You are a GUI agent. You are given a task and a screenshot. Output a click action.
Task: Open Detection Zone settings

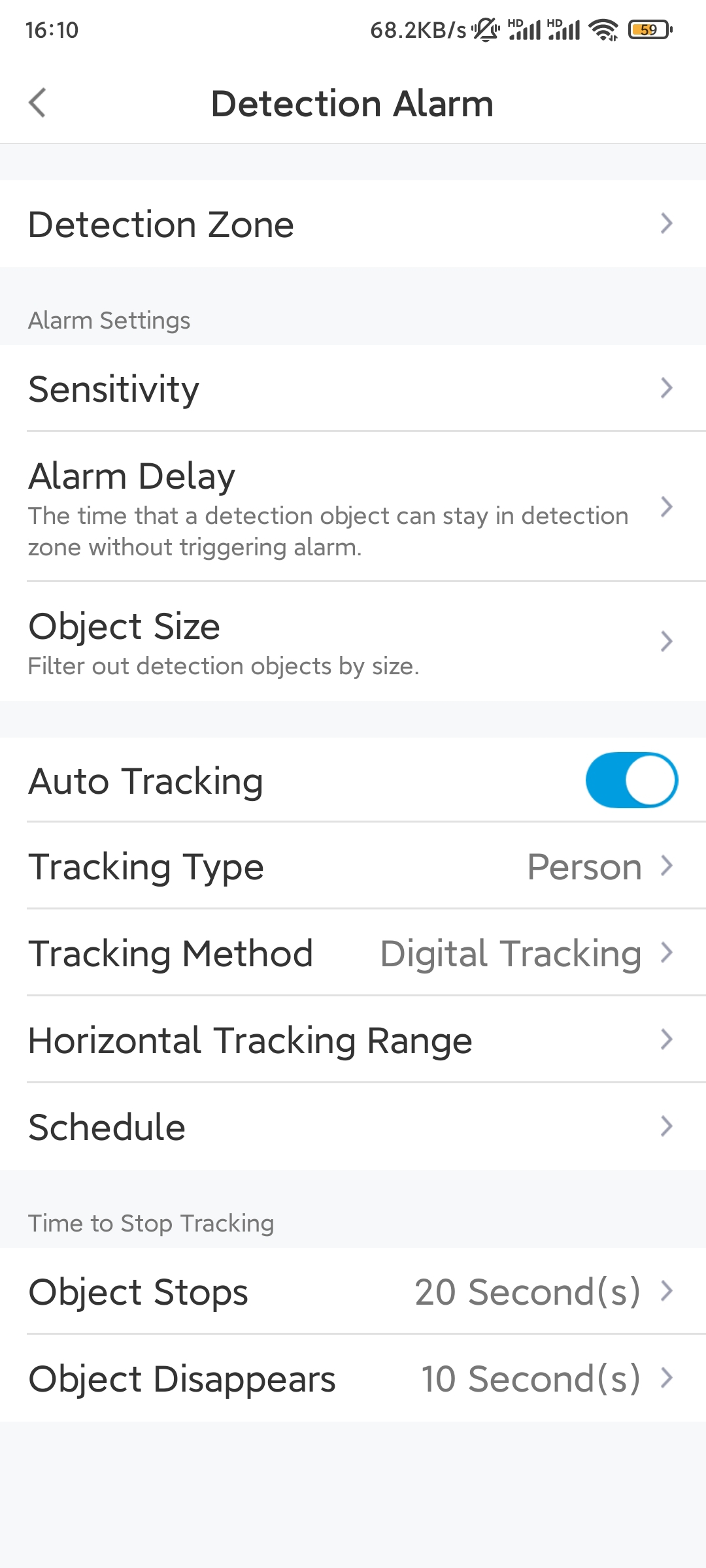(x=353, y=224)
